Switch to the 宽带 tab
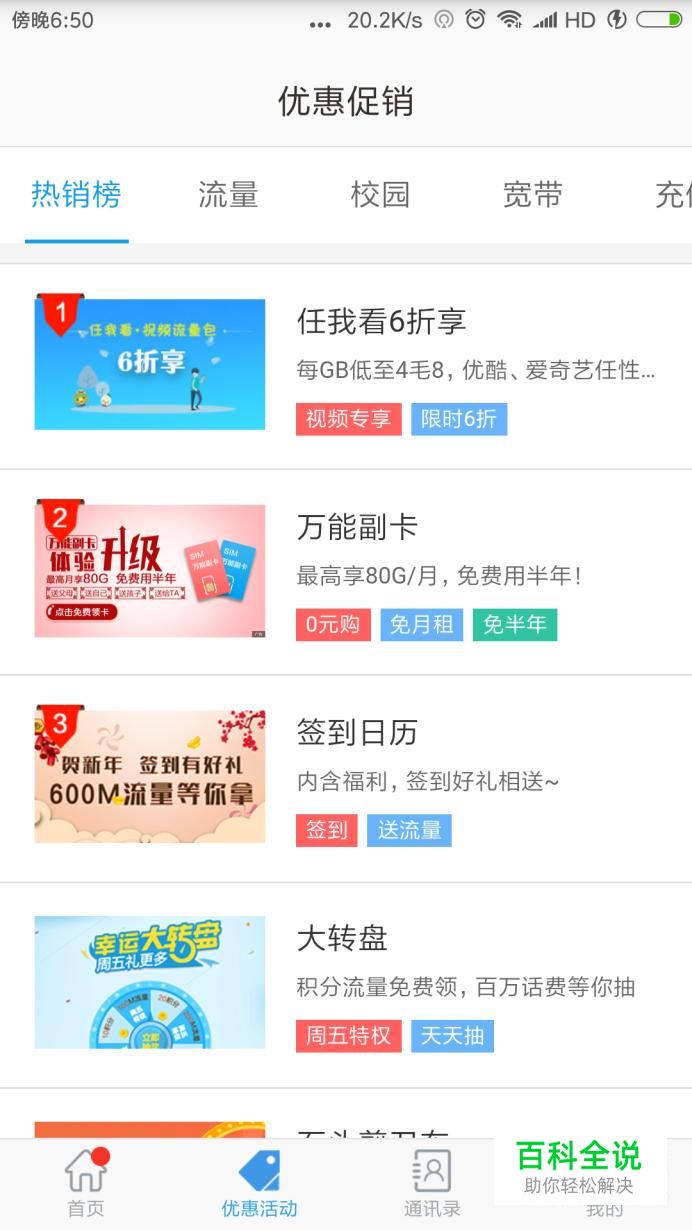Screen dimensions: 692x1230 [x=532, y=194]
